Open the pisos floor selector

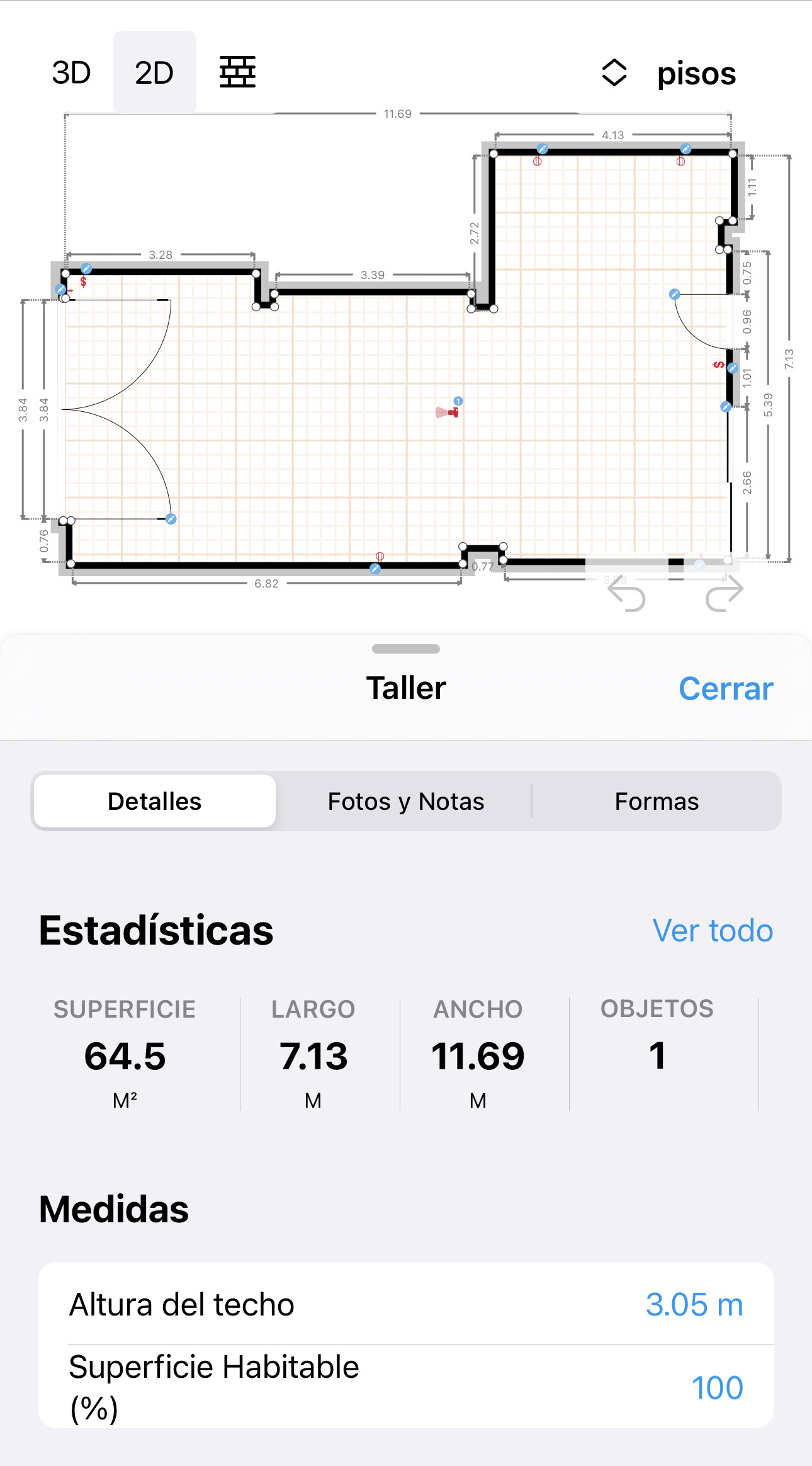click(x=670, y=73)
